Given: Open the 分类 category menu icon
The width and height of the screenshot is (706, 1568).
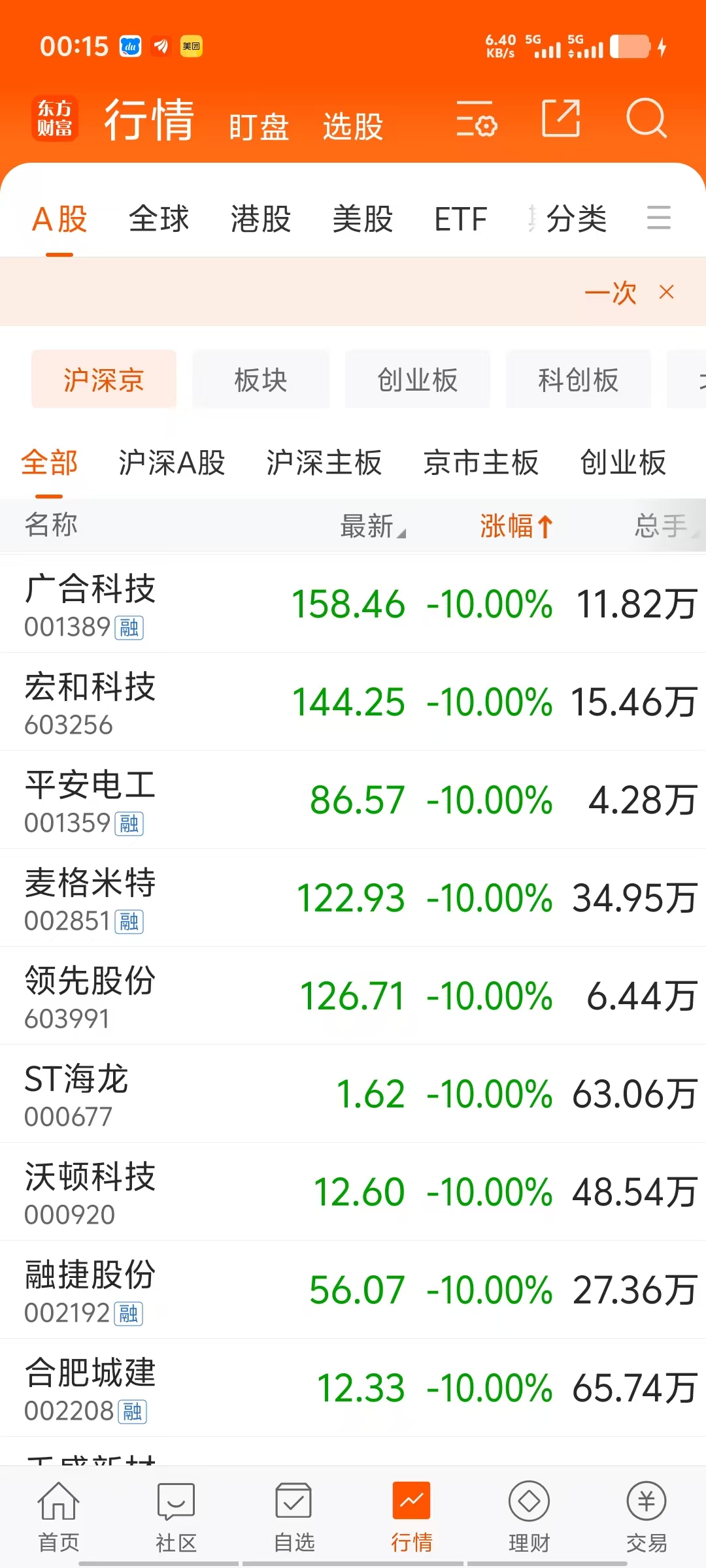Looking at the screenshot, I should (x=659, y=218).
